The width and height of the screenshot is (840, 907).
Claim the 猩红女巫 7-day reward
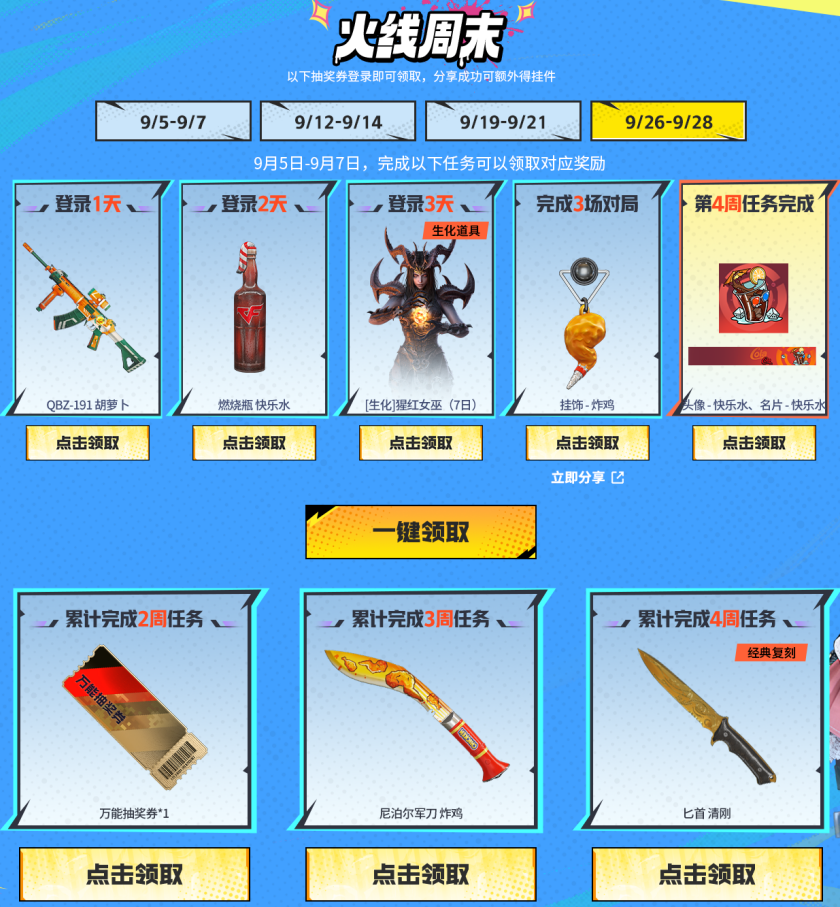coord(421,443)
